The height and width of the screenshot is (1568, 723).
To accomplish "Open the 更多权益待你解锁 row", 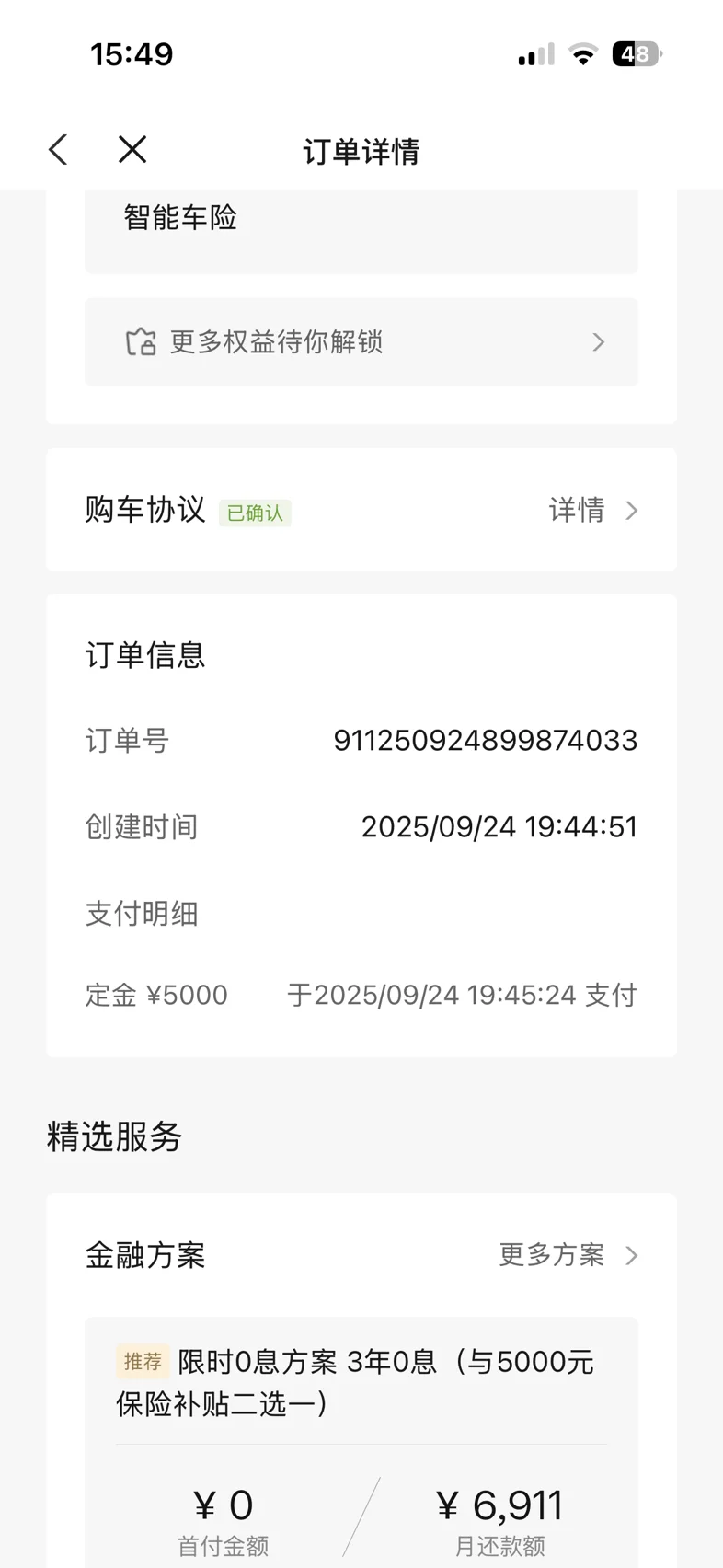I will (x=361, y=342).
